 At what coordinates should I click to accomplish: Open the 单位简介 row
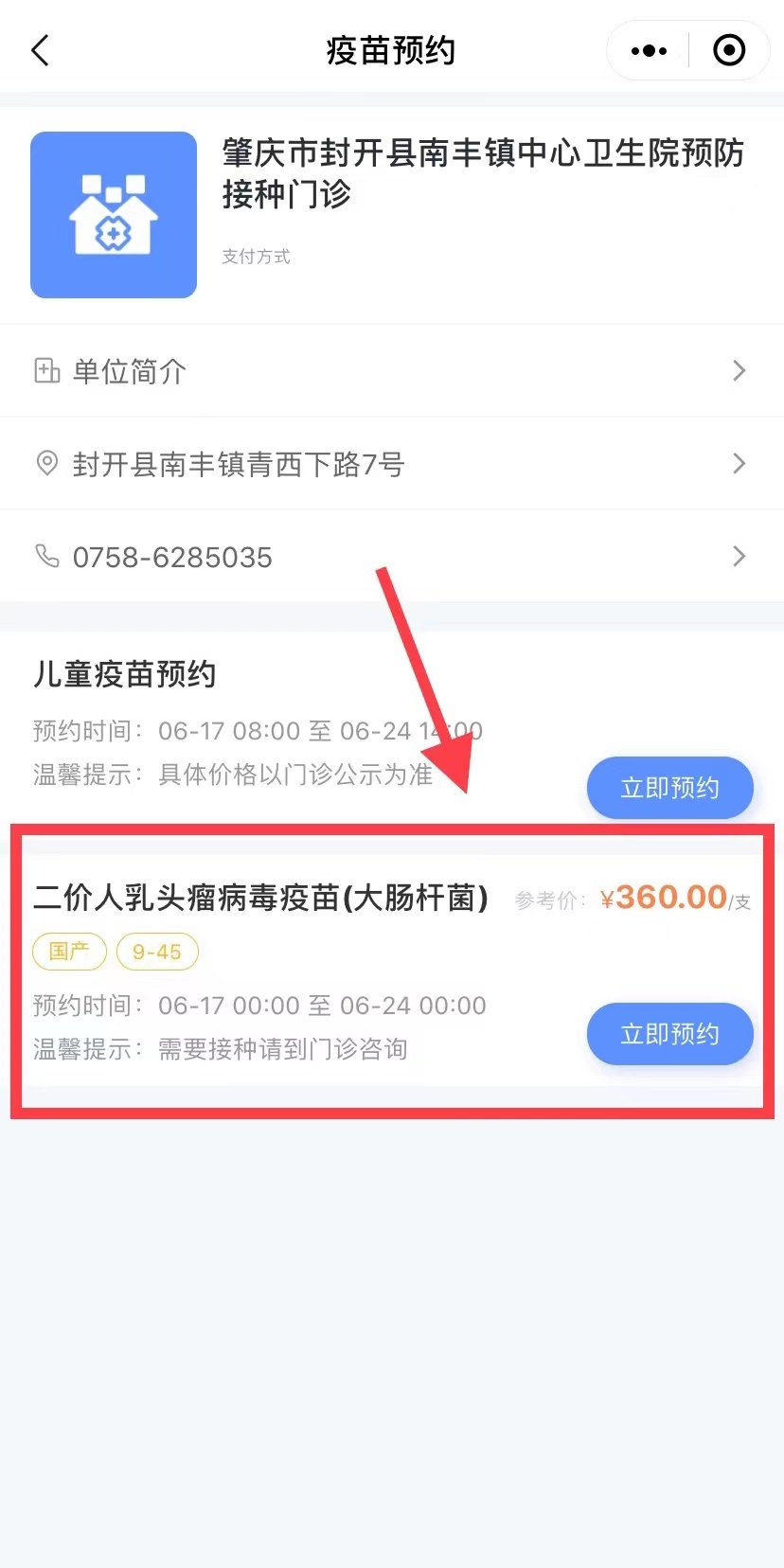[391, 371]
